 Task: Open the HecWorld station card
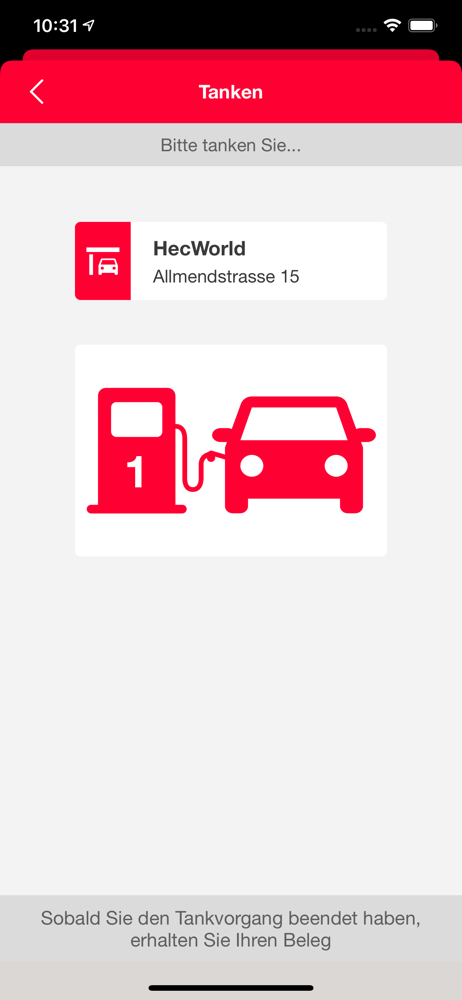pos(231,261)
